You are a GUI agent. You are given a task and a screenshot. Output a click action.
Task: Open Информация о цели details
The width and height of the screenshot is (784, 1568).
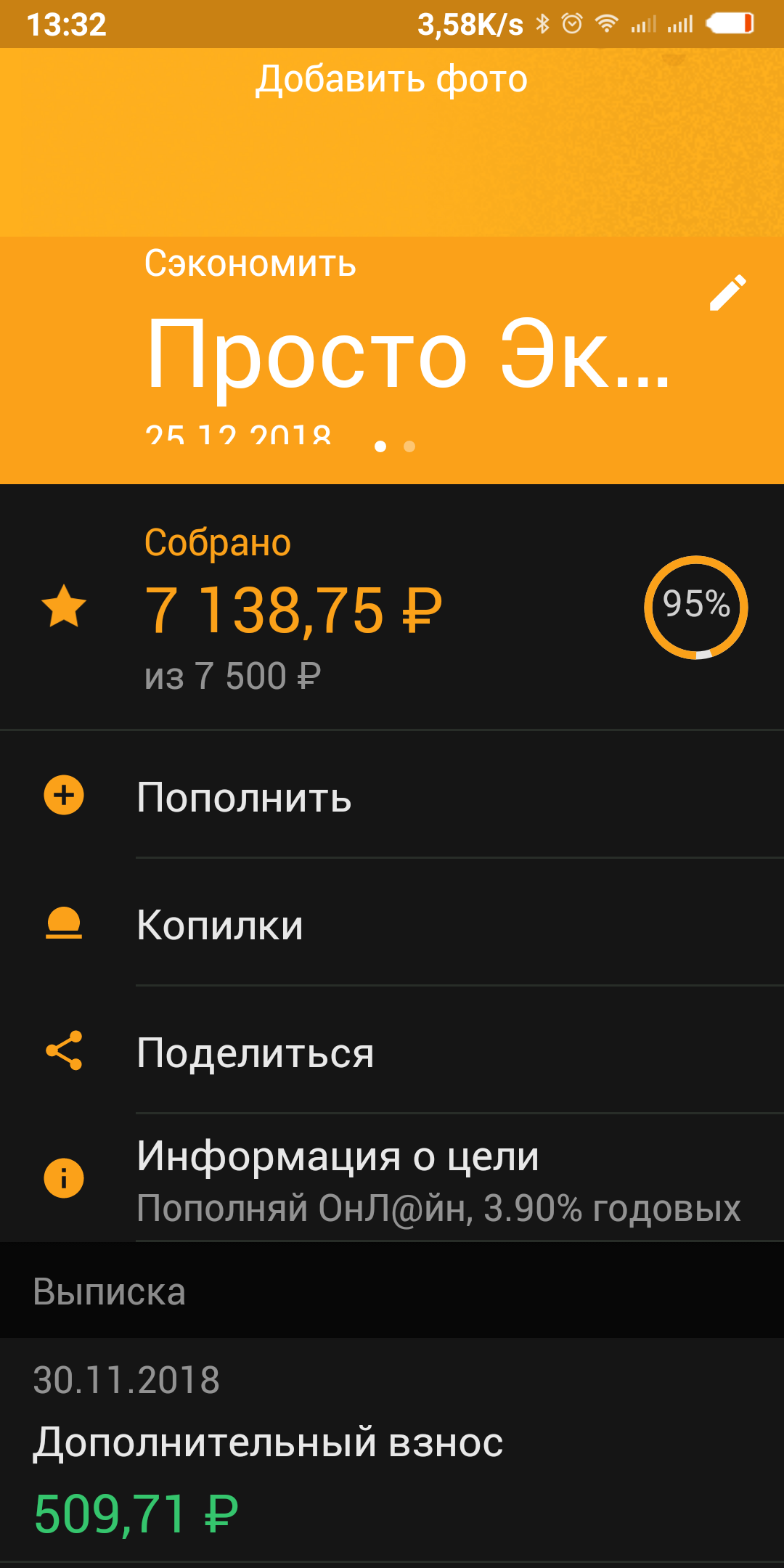pos(392,1177)
